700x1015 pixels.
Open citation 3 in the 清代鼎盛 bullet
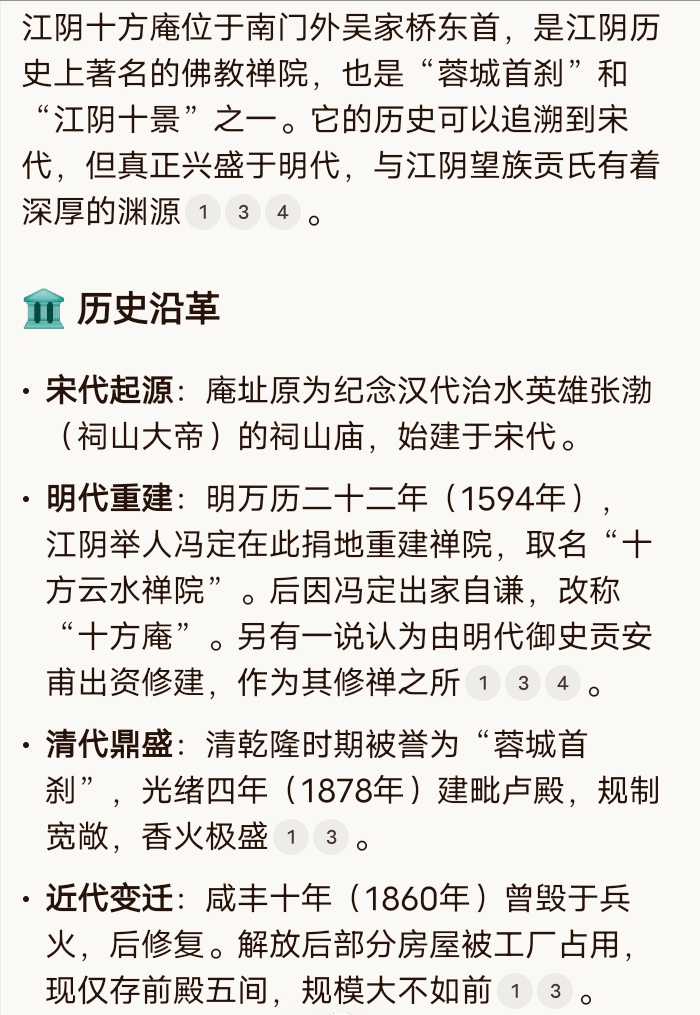click(331, 837)
